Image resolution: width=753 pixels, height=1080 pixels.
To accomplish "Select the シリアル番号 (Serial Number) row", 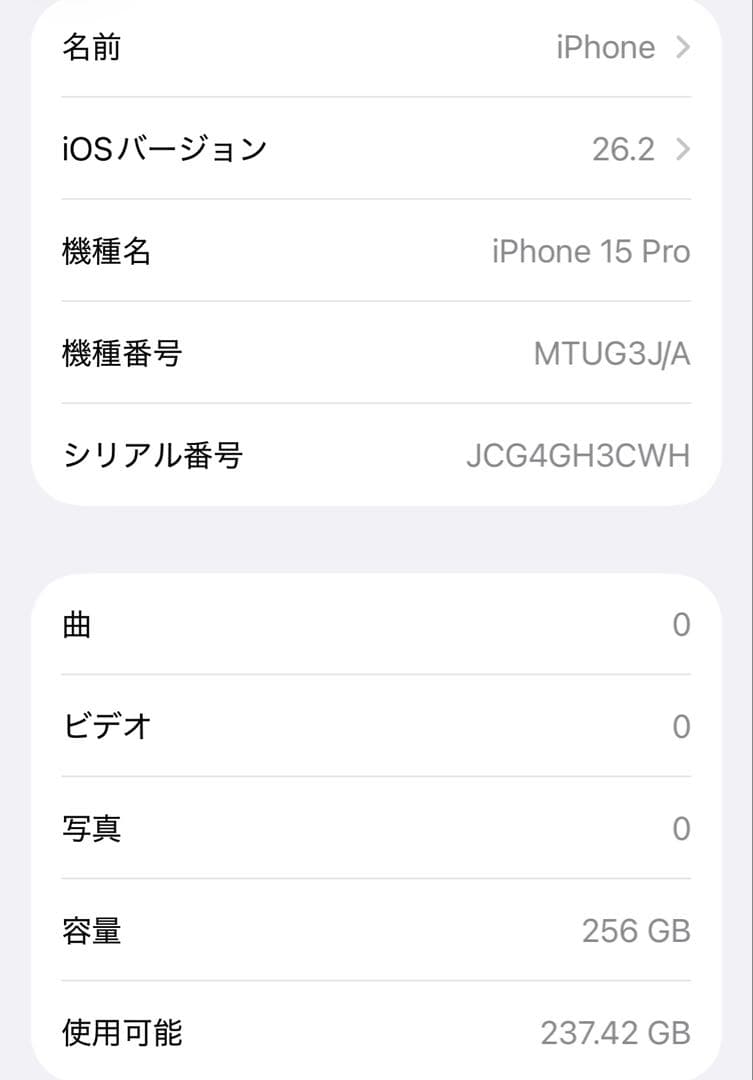I will pyautogui.click(x=376, y=455).
